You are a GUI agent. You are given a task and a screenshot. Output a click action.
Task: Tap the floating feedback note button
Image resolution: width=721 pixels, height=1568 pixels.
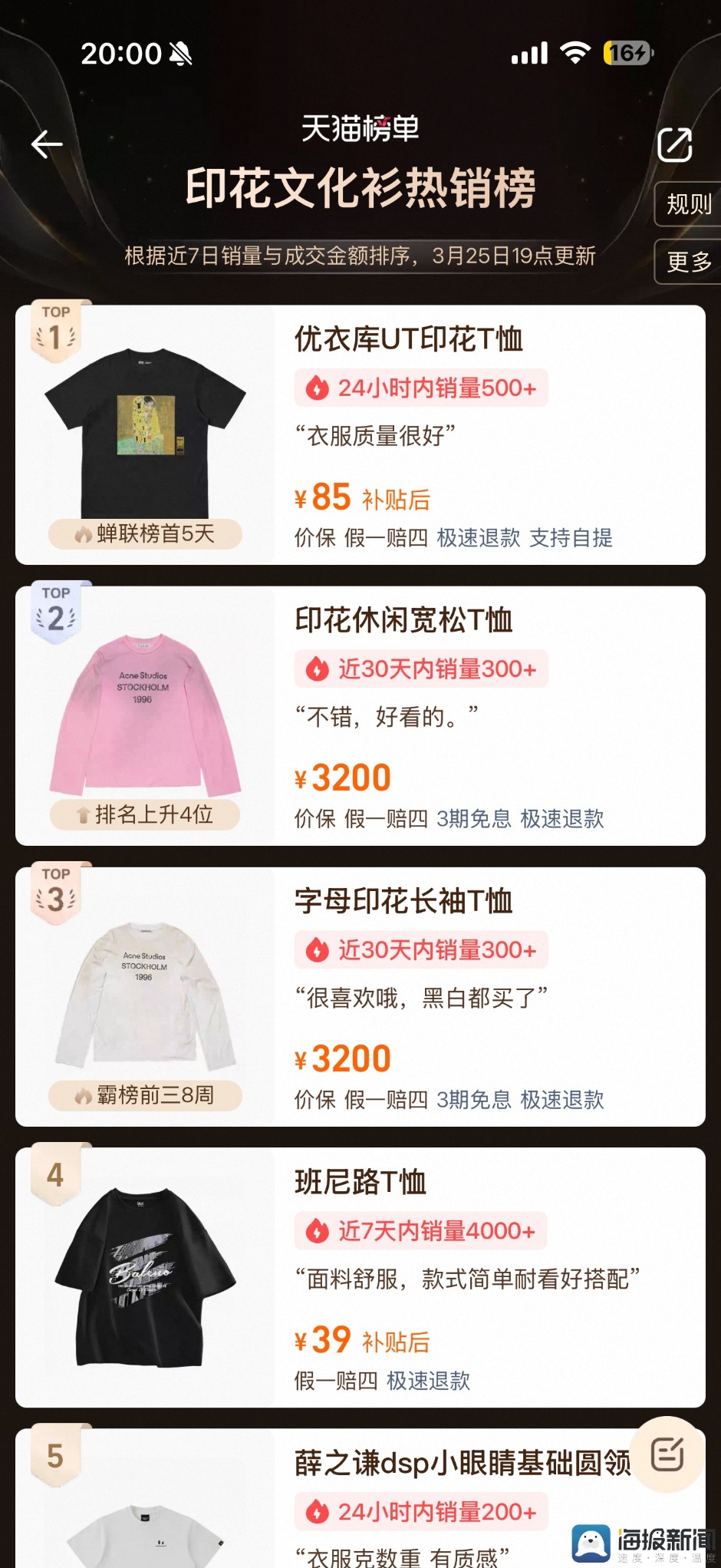[x=667, y=1454]
